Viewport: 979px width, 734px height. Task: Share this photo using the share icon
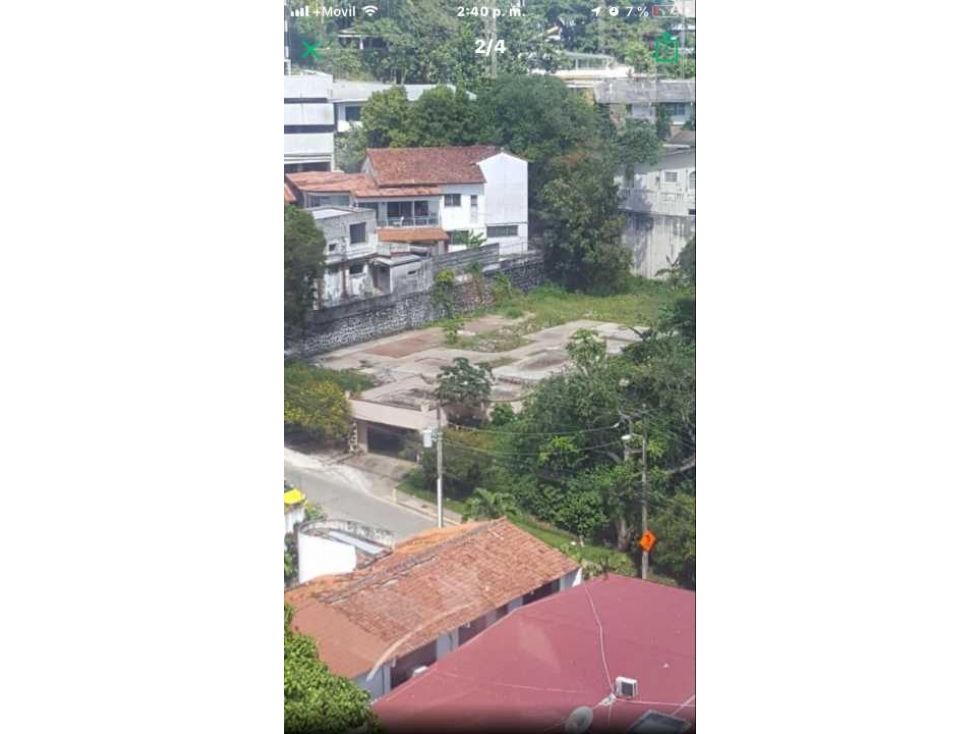665,48
